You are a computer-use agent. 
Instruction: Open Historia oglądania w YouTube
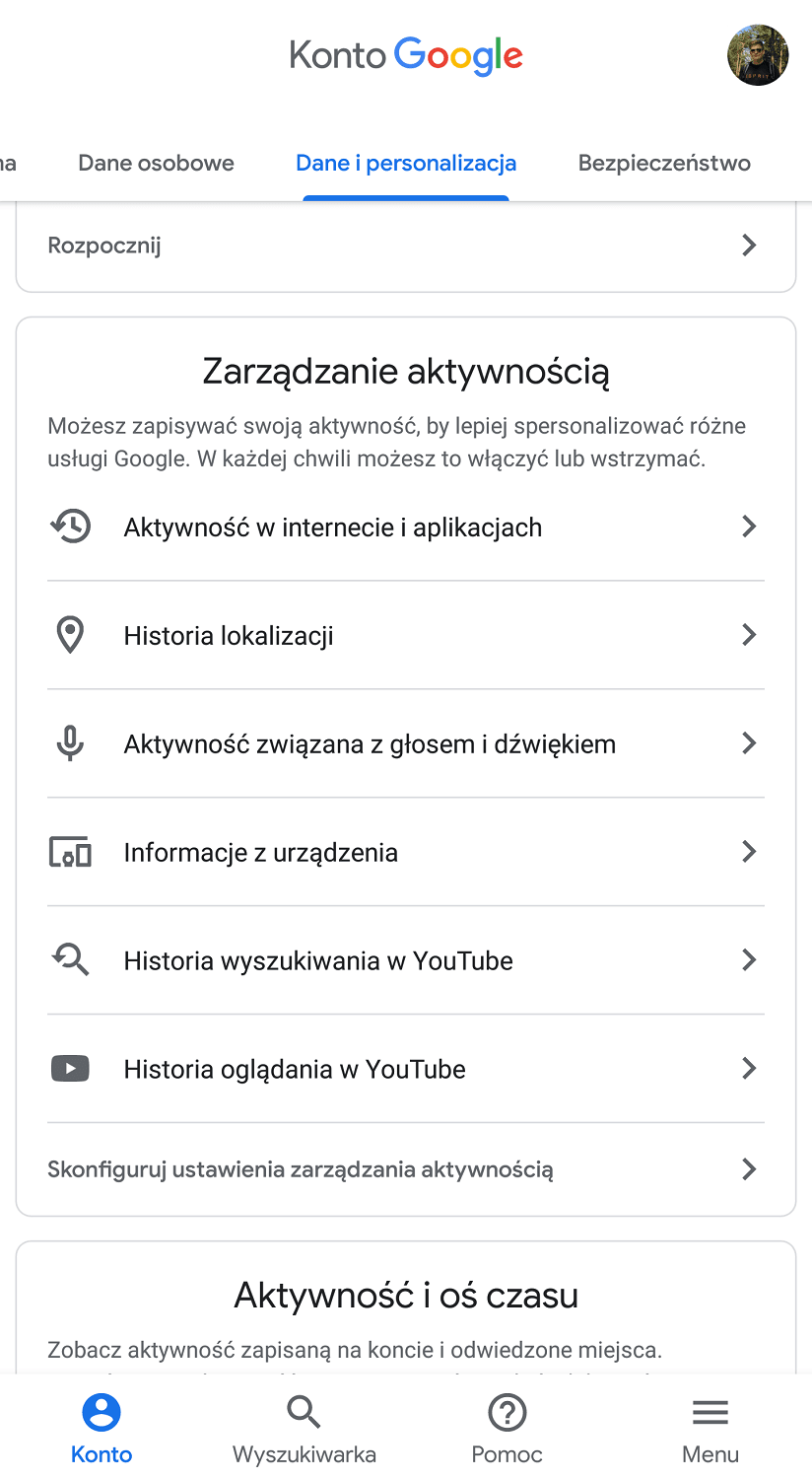(x=406, y=1069)
